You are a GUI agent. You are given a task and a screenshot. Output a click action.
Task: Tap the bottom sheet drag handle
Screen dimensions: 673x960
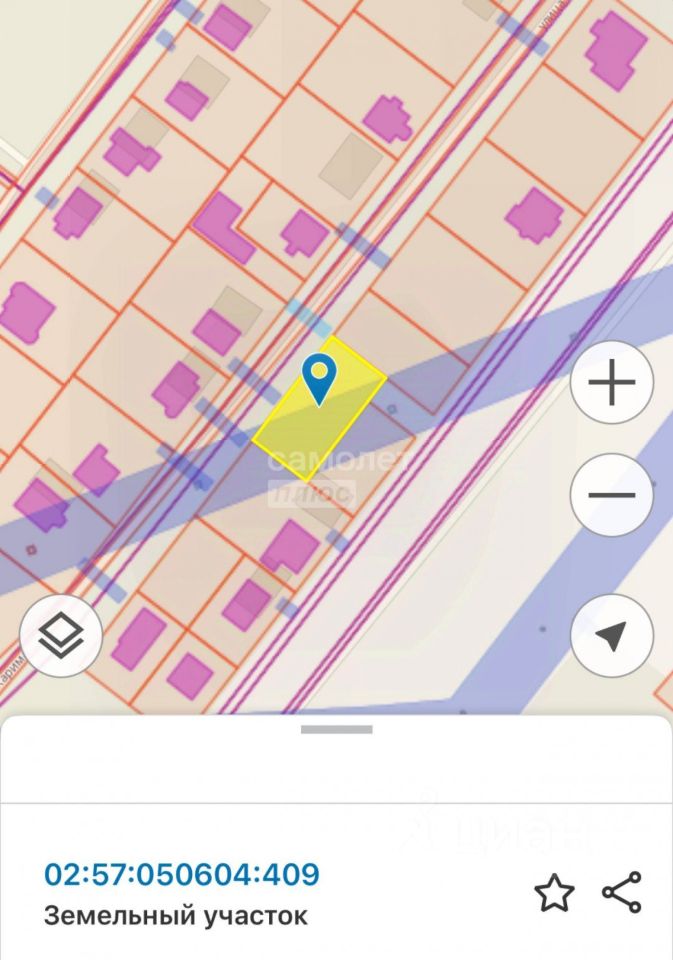(336, 730)
